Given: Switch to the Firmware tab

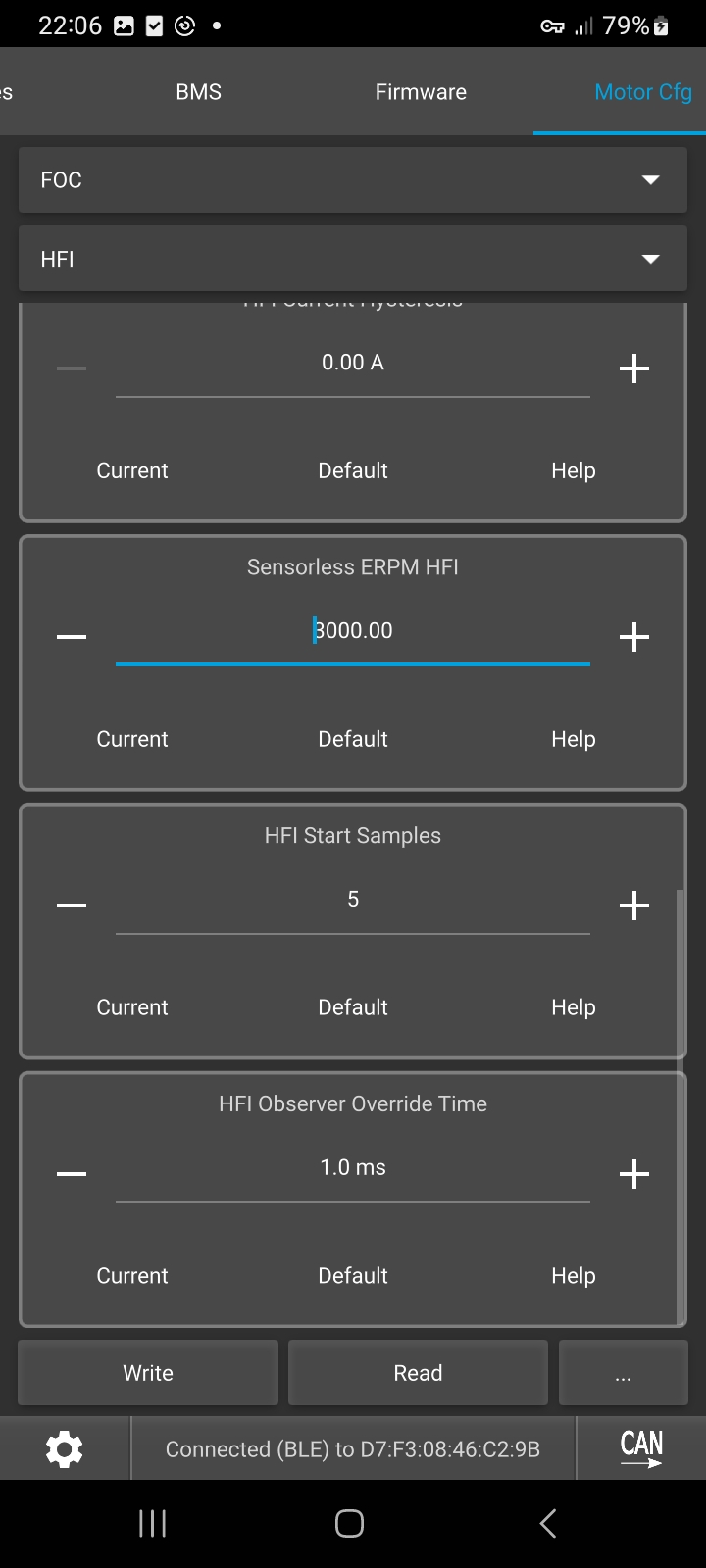Looking at the screenshot, I should click(421, 92).
